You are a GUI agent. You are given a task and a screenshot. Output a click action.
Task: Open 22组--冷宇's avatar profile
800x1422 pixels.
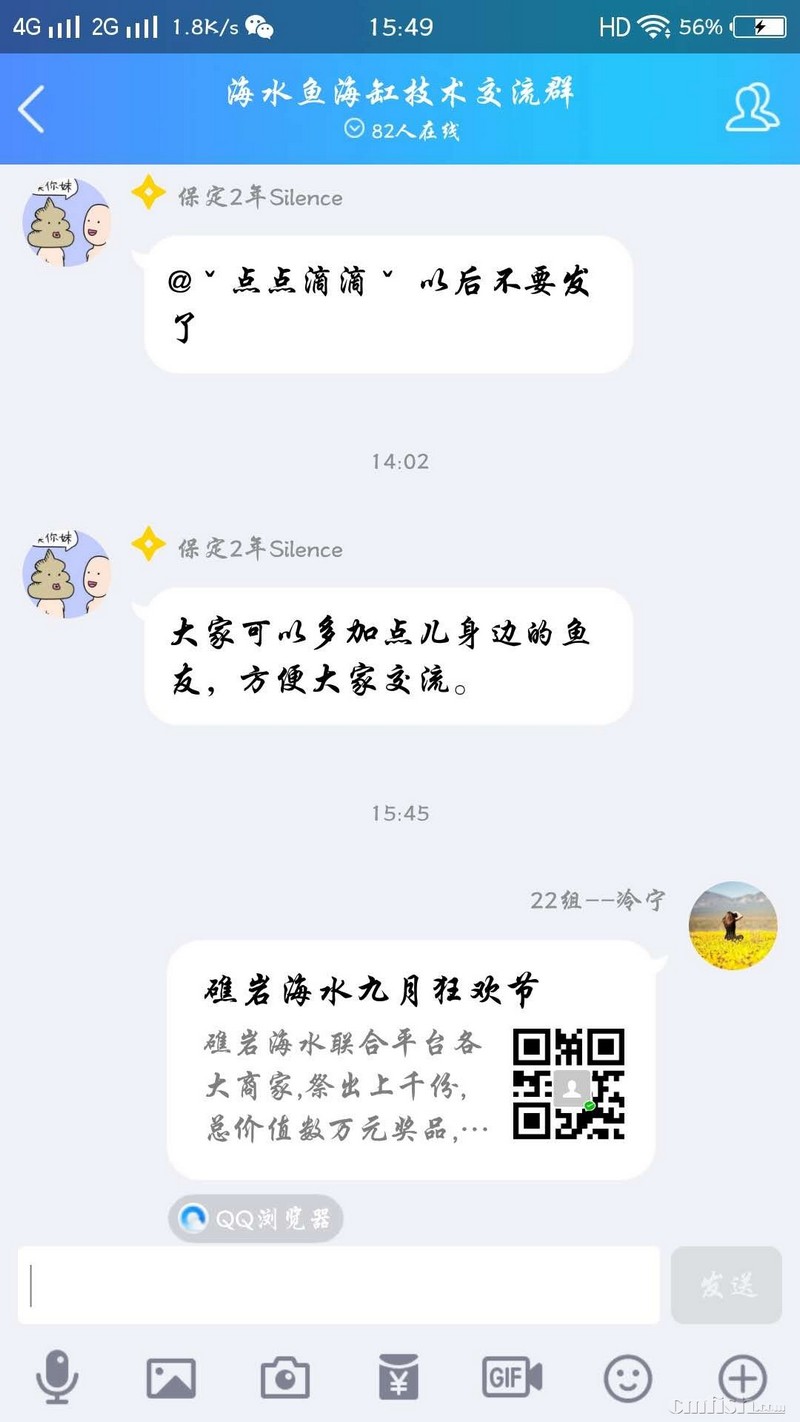point(733,926)
